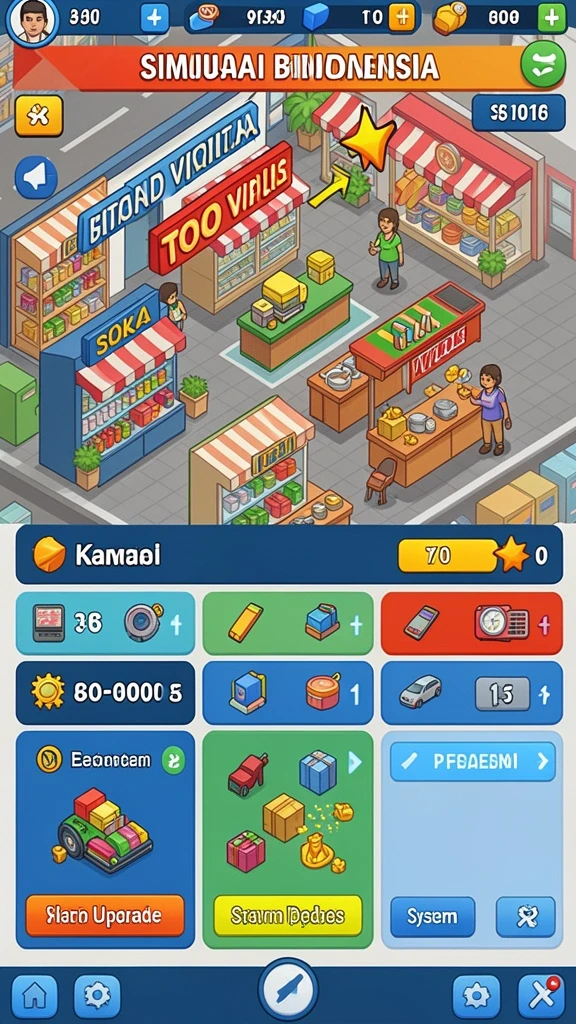Tap the plus on the red radio tile
The height and width of the screenshot is (1024, 576).
(543, 624)
